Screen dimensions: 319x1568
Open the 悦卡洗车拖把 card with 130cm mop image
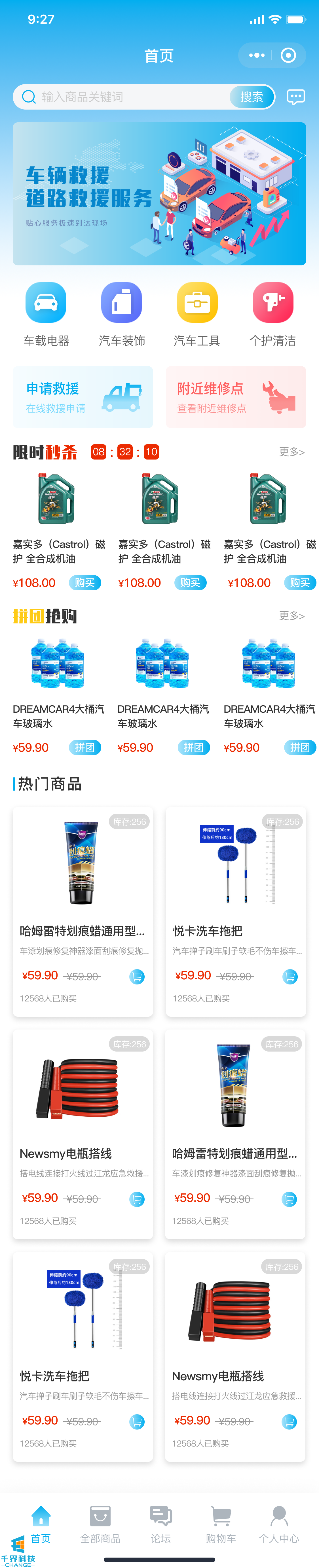point(235,911)
